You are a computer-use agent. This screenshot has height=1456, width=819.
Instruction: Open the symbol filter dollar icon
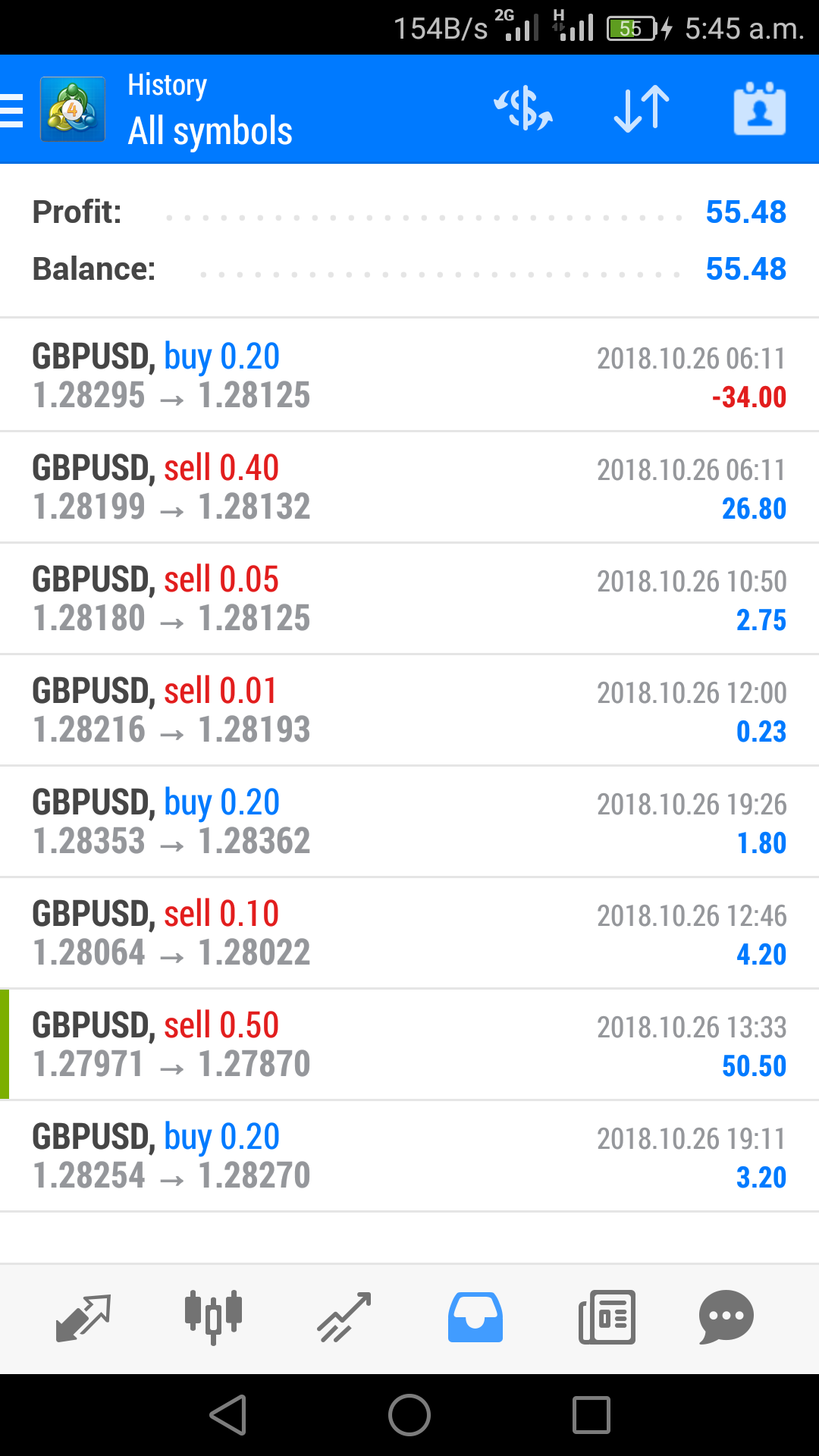[523, 109]
